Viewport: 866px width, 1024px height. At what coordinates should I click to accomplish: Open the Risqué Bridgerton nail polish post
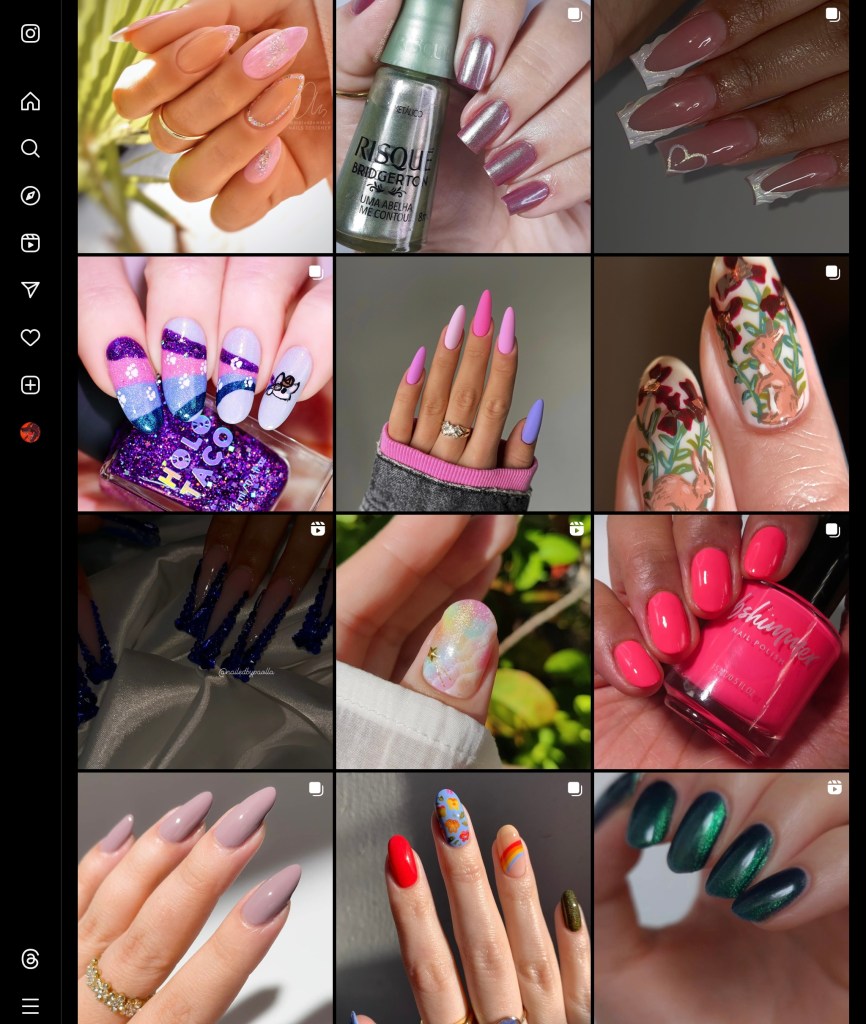(463, 126)
